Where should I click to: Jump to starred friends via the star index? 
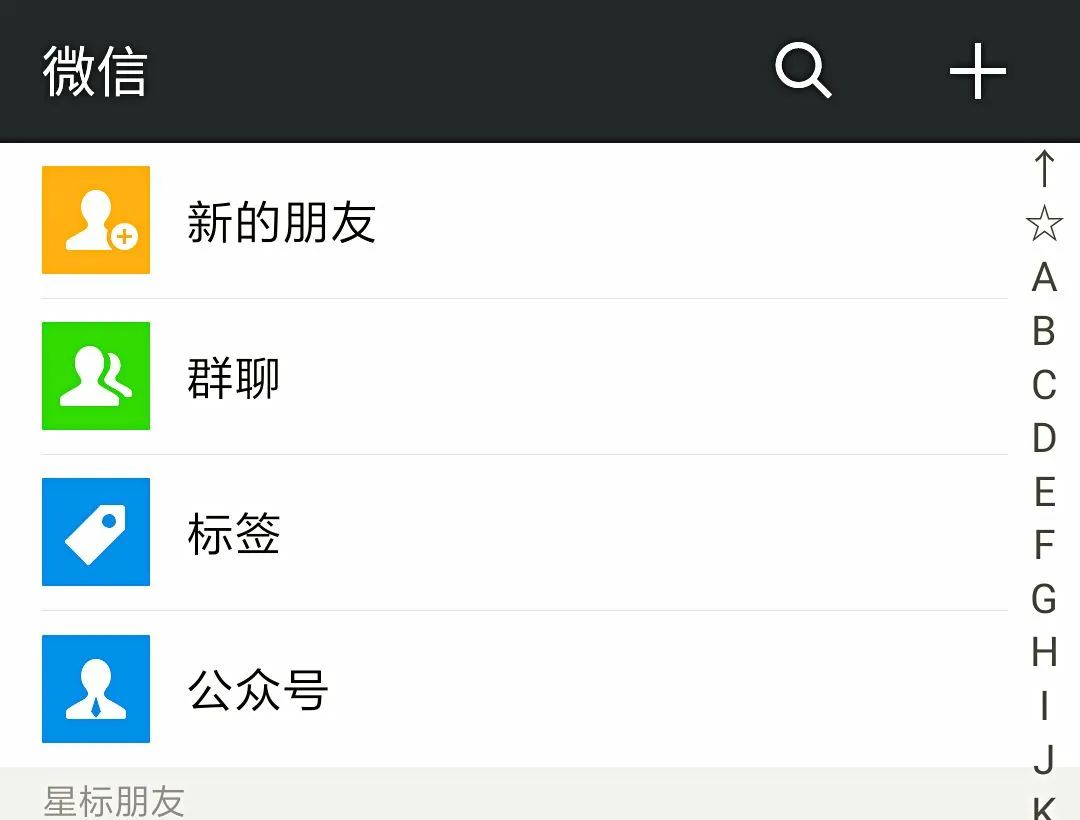[x=1044, y=223]
